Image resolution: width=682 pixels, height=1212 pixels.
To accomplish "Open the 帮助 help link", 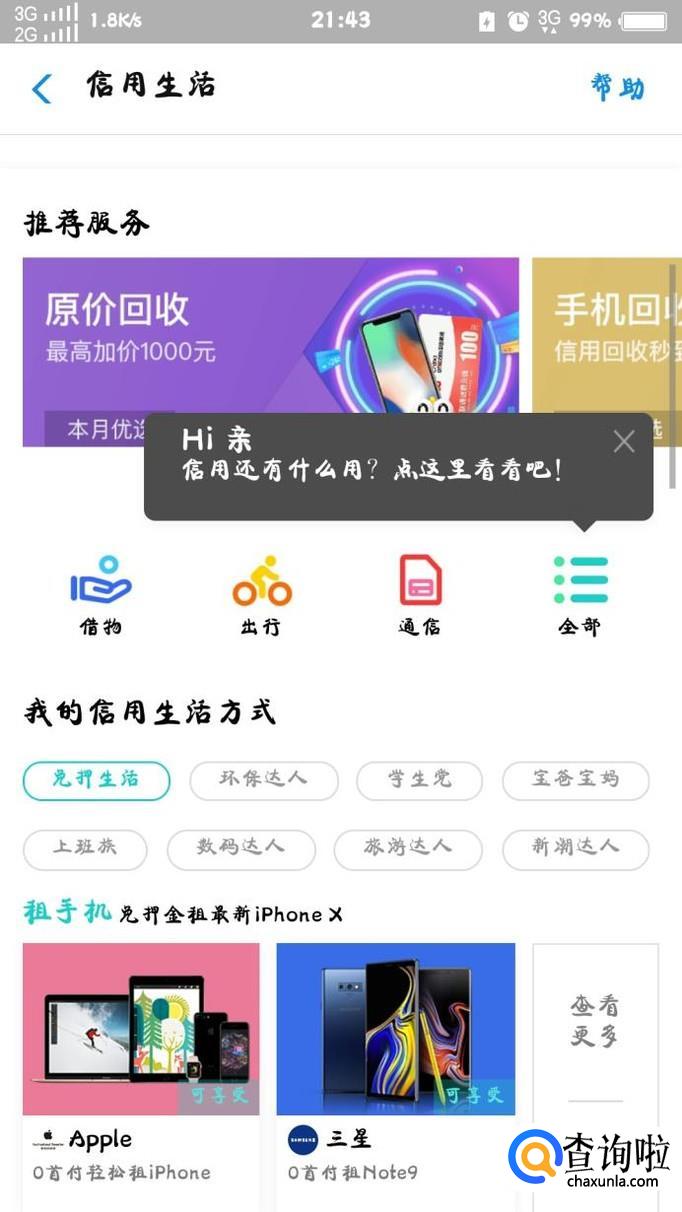I will [617, 88].
